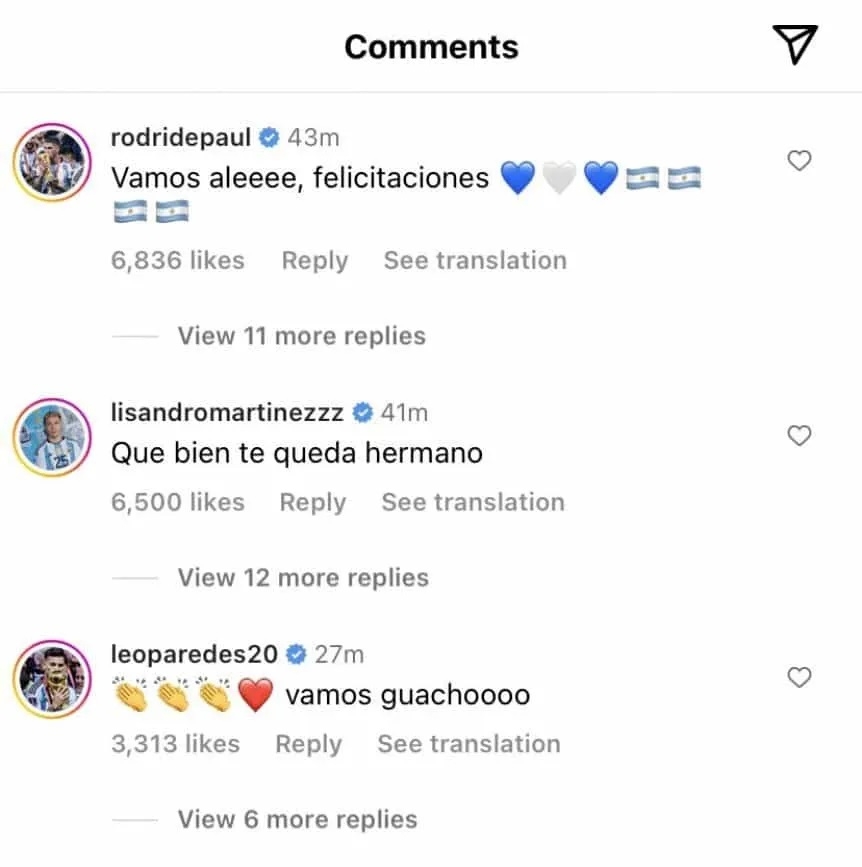Open rodridepaul username link

click(181, 137)
